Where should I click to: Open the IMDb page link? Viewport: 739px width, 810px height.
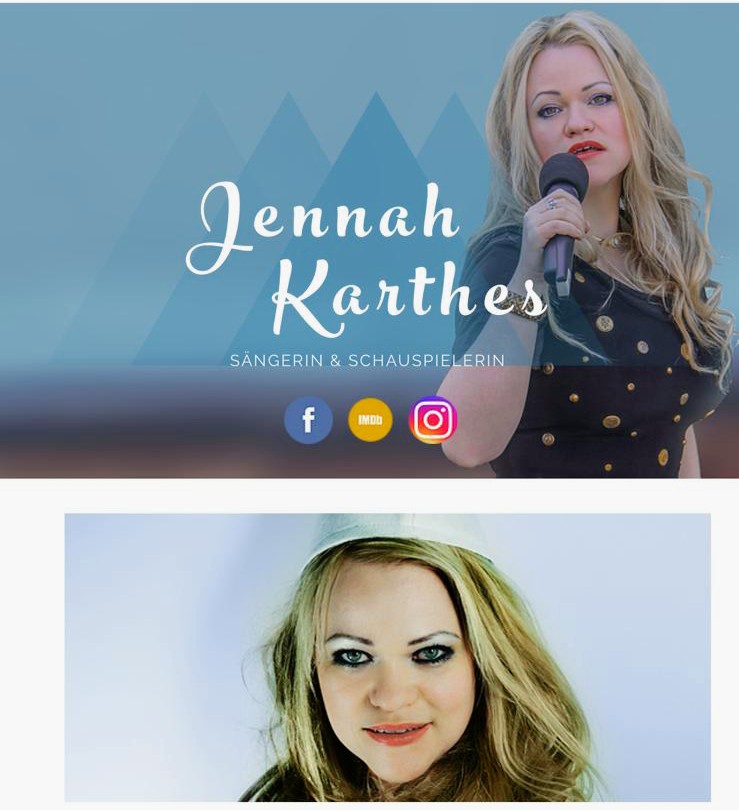click(370, 420)
